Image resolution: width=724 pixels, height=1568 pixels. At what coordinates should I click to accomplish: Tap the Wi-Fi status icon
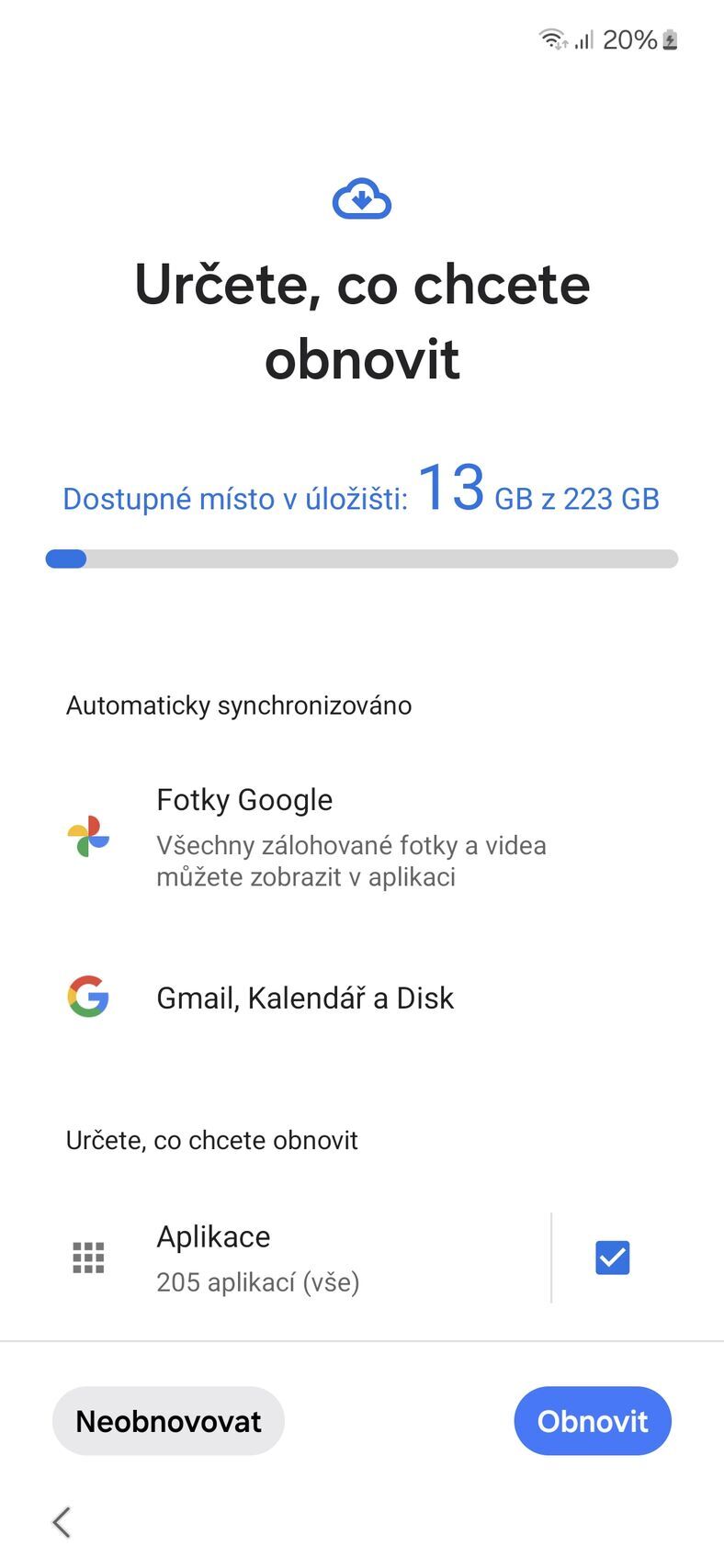tap(552, 39)
